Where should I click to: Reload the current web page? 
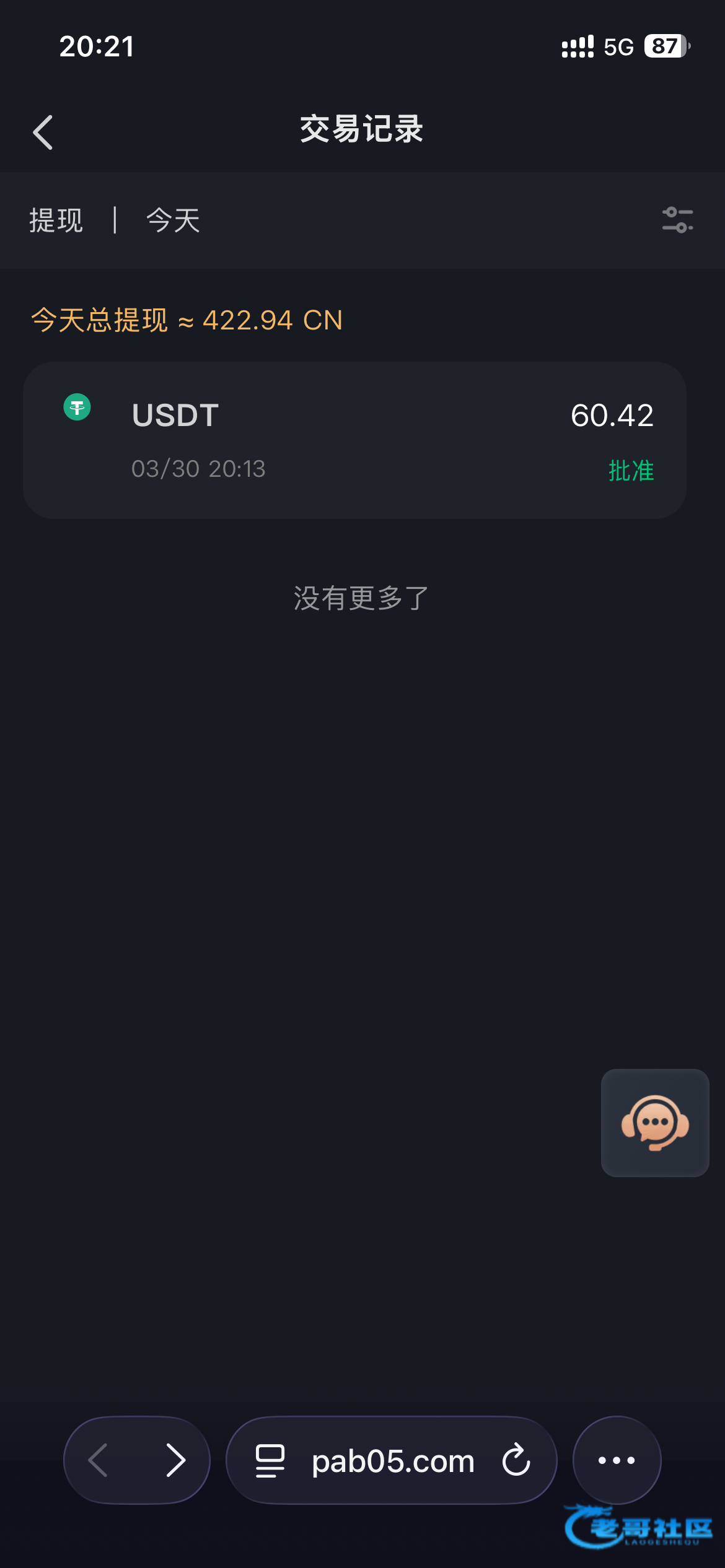coord(516,1460)
